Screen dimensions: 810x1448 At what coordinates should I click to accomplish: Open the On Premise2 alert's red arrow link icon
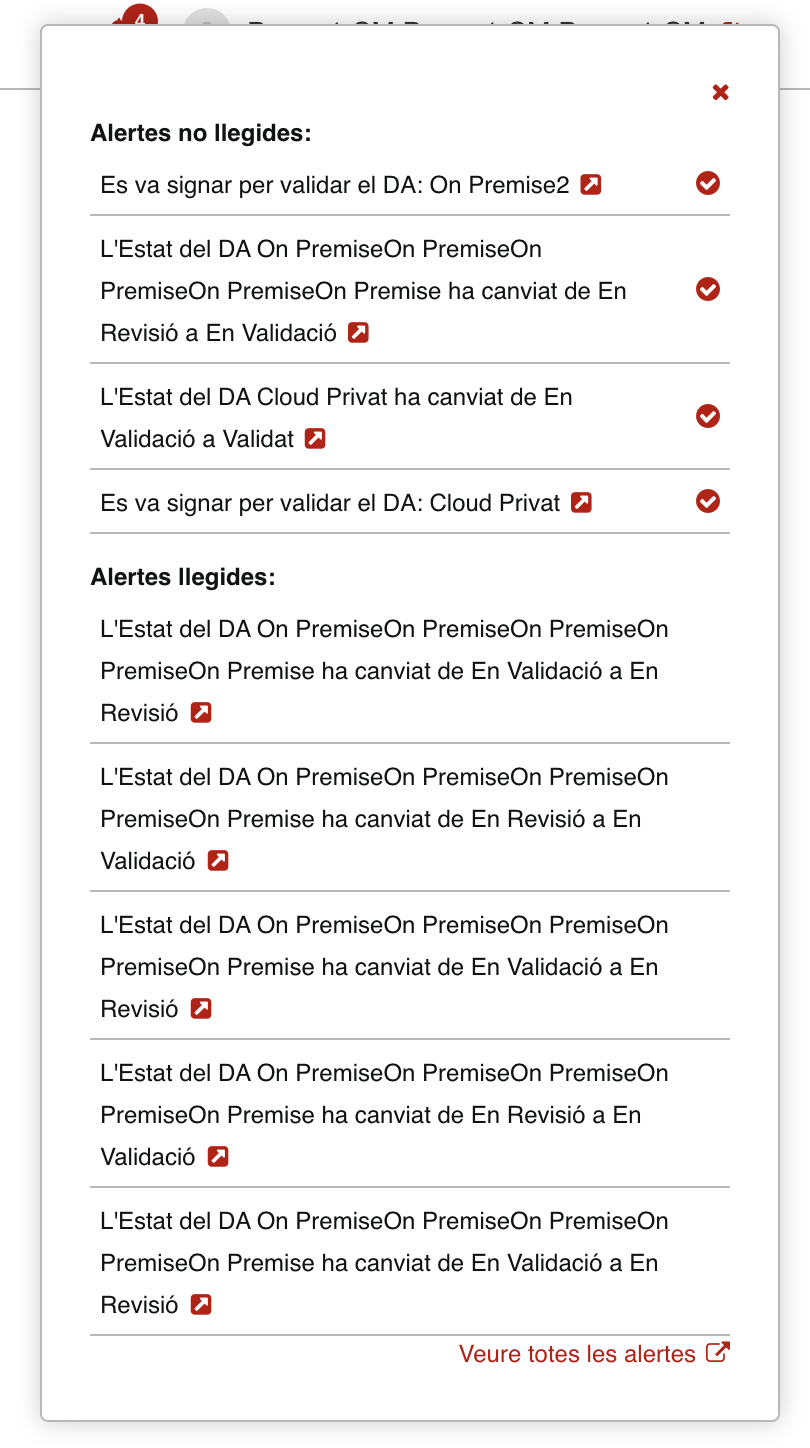pos(591,184)
